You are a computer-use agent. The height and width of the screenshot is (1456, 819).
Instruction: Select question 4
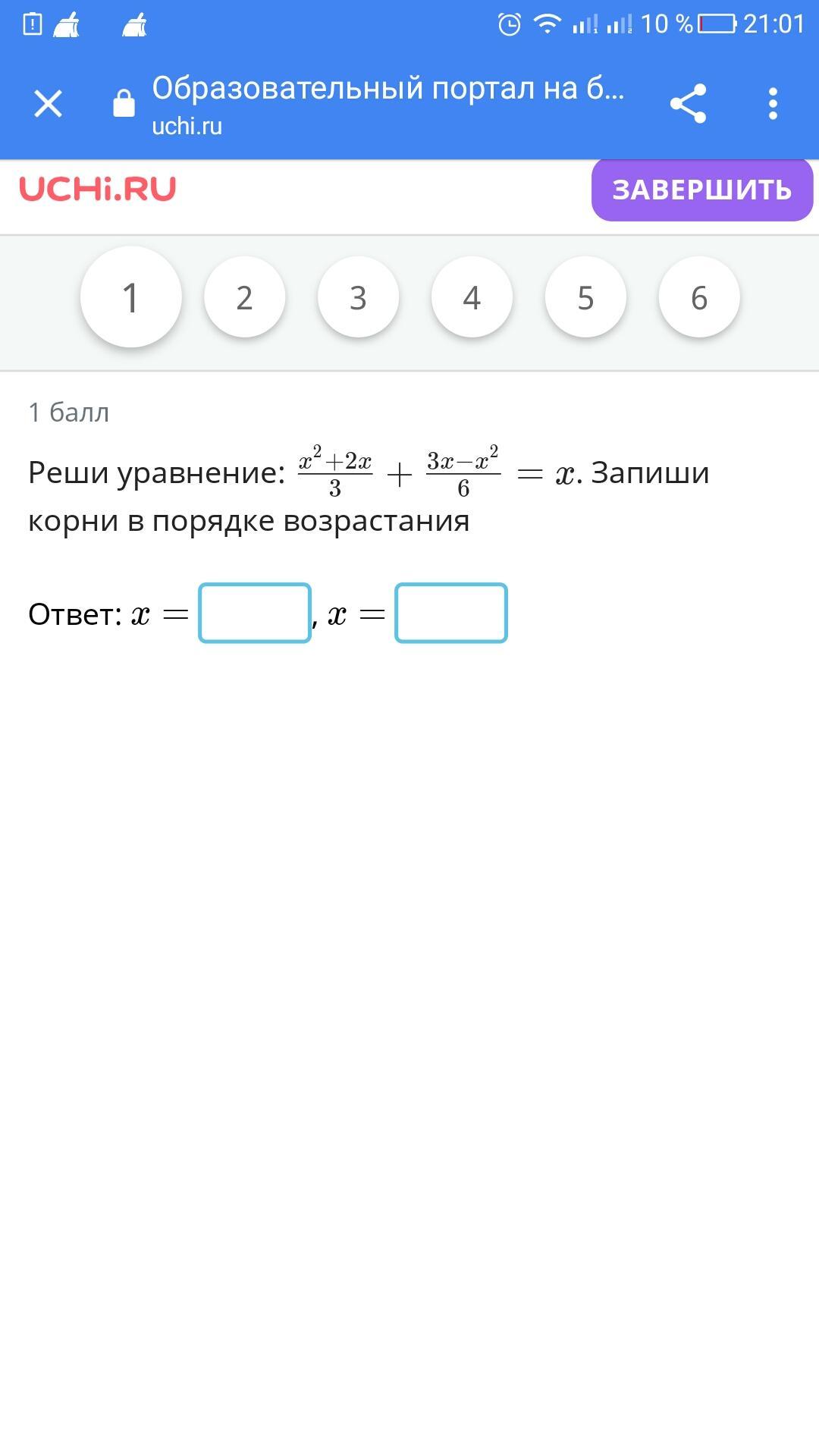(x=472, y=297)
